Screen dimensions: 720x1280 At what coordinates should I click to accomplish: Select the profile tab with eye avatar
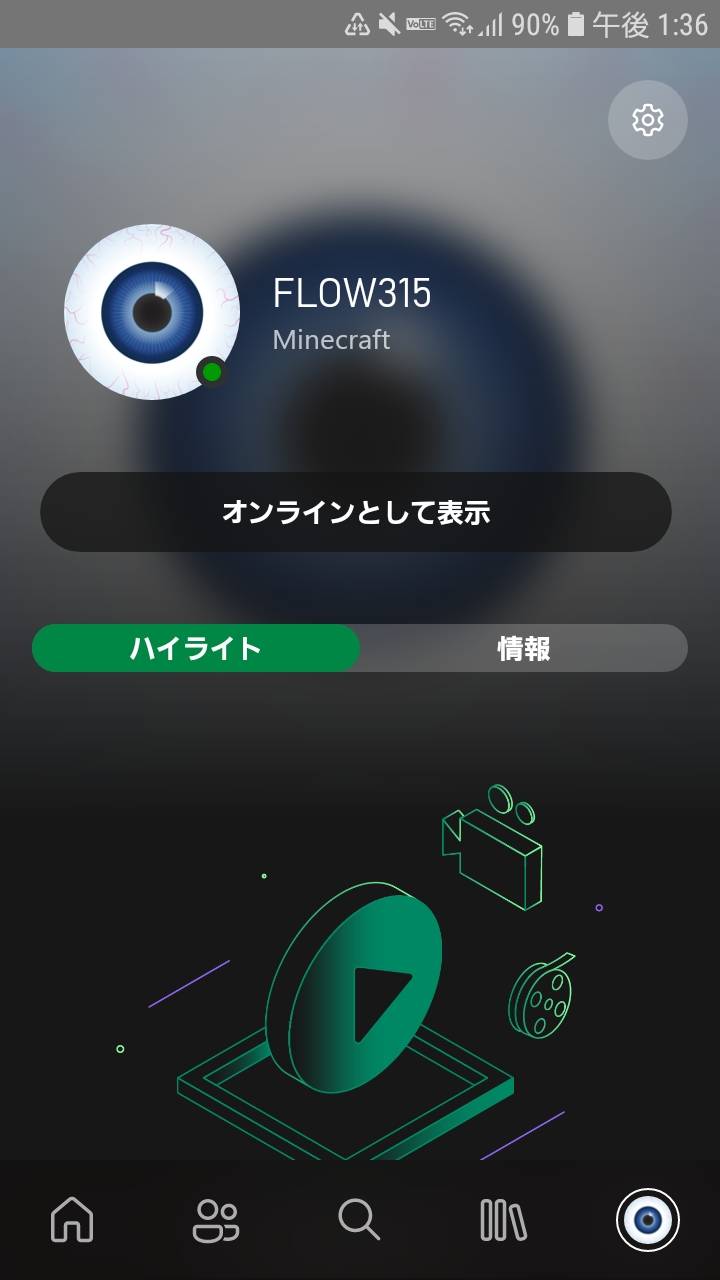[647, 1220]
